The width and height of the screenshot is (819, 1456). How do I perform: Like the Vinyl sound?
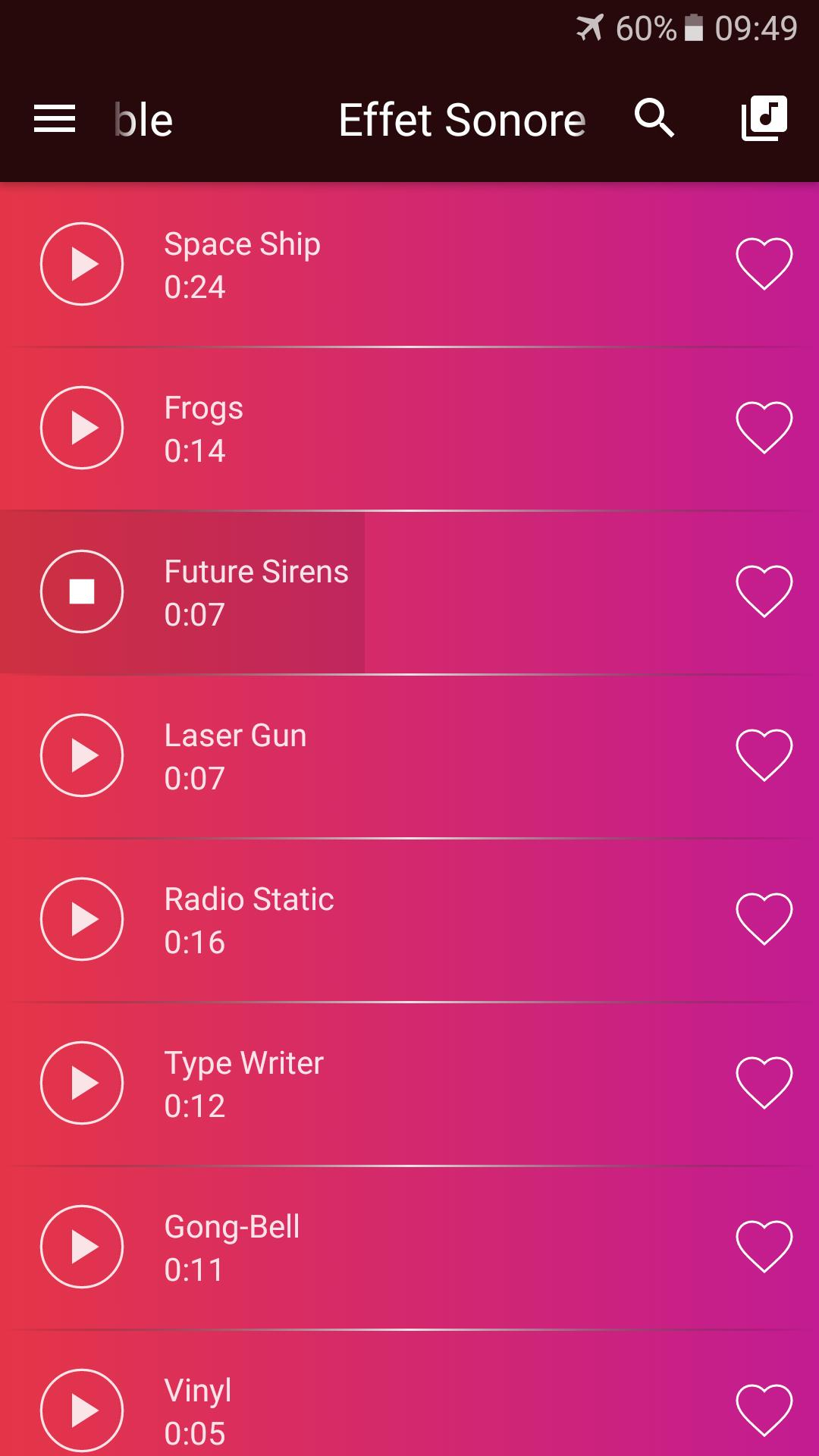pos(764,1410)
